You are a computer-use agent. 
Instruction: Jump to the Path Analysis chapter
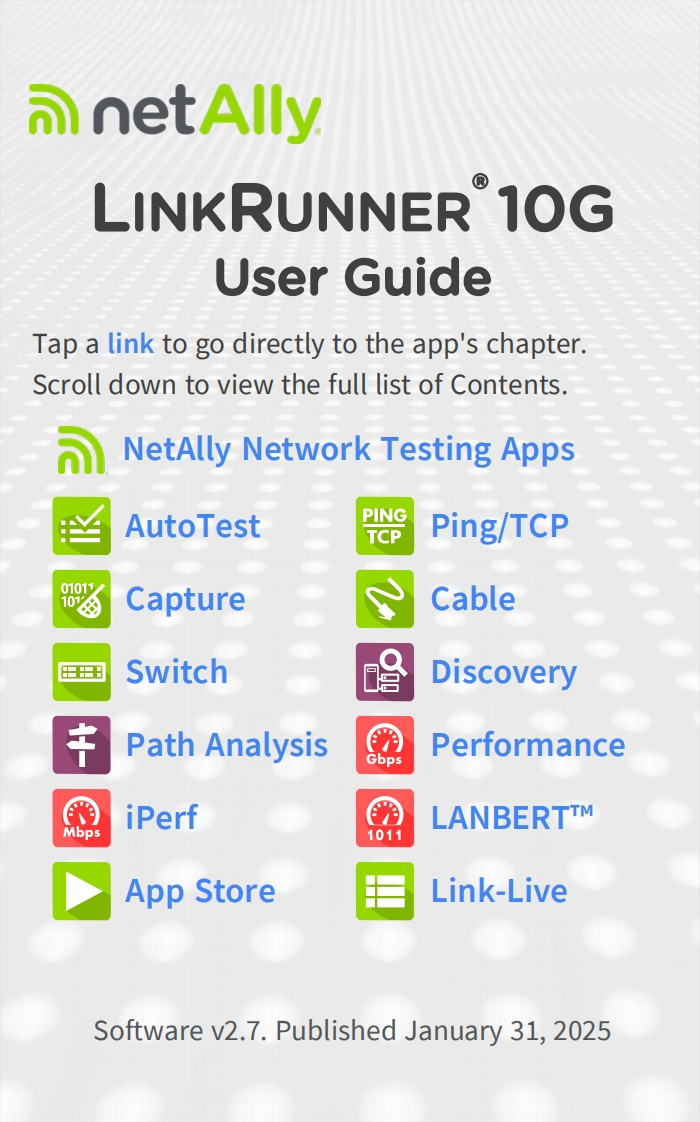pos(226,745)
